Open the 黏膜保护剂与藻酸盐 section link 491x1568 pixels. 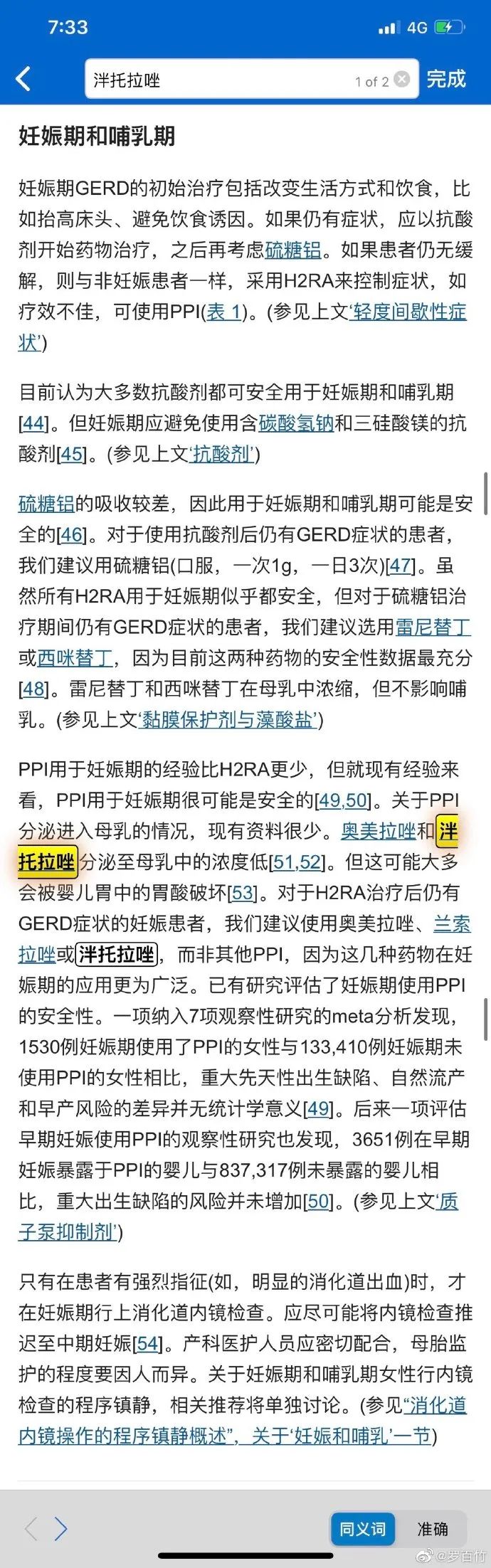coord(226,720)
